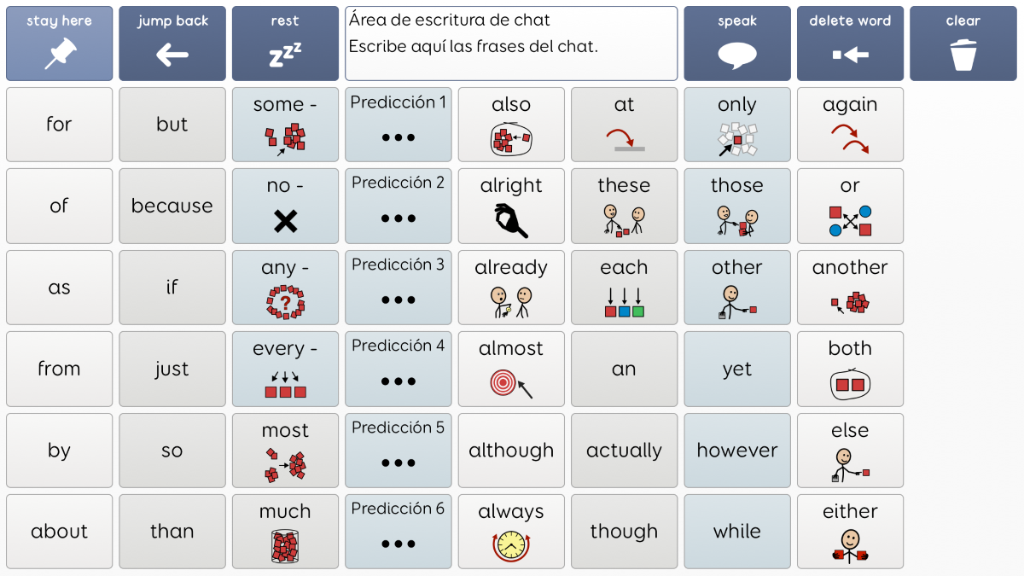Tap the stay here pin button
The image size is (1024, 576).
59,43
